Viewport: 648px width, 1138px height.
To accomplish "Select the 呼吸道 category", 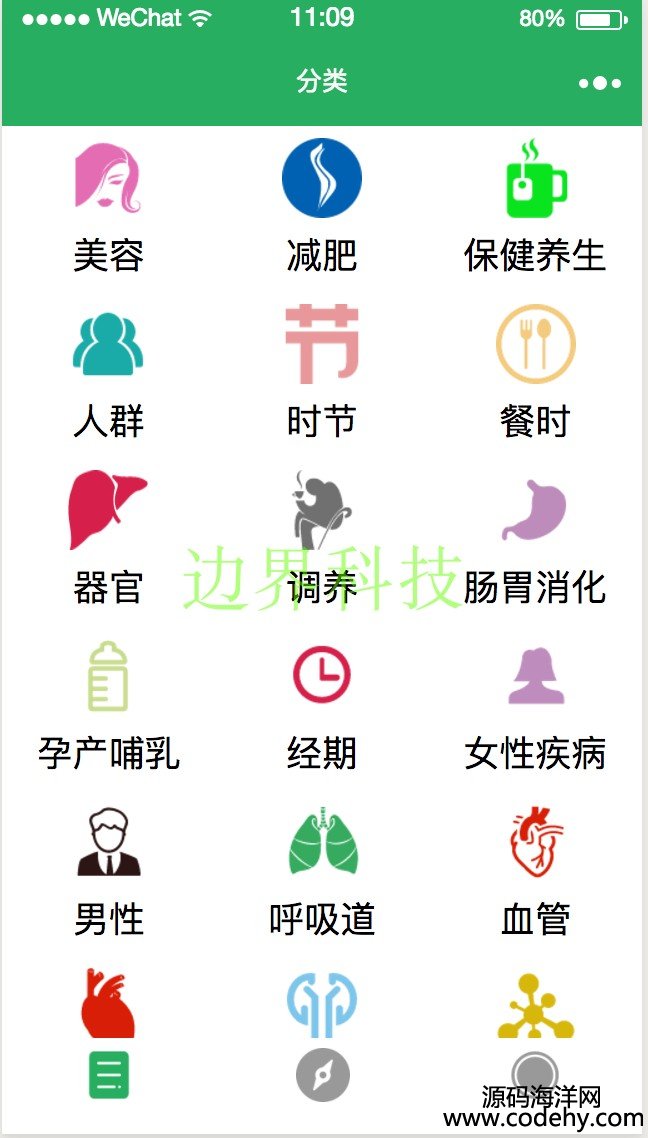I will pyautogui.click(x=321, y=871).
